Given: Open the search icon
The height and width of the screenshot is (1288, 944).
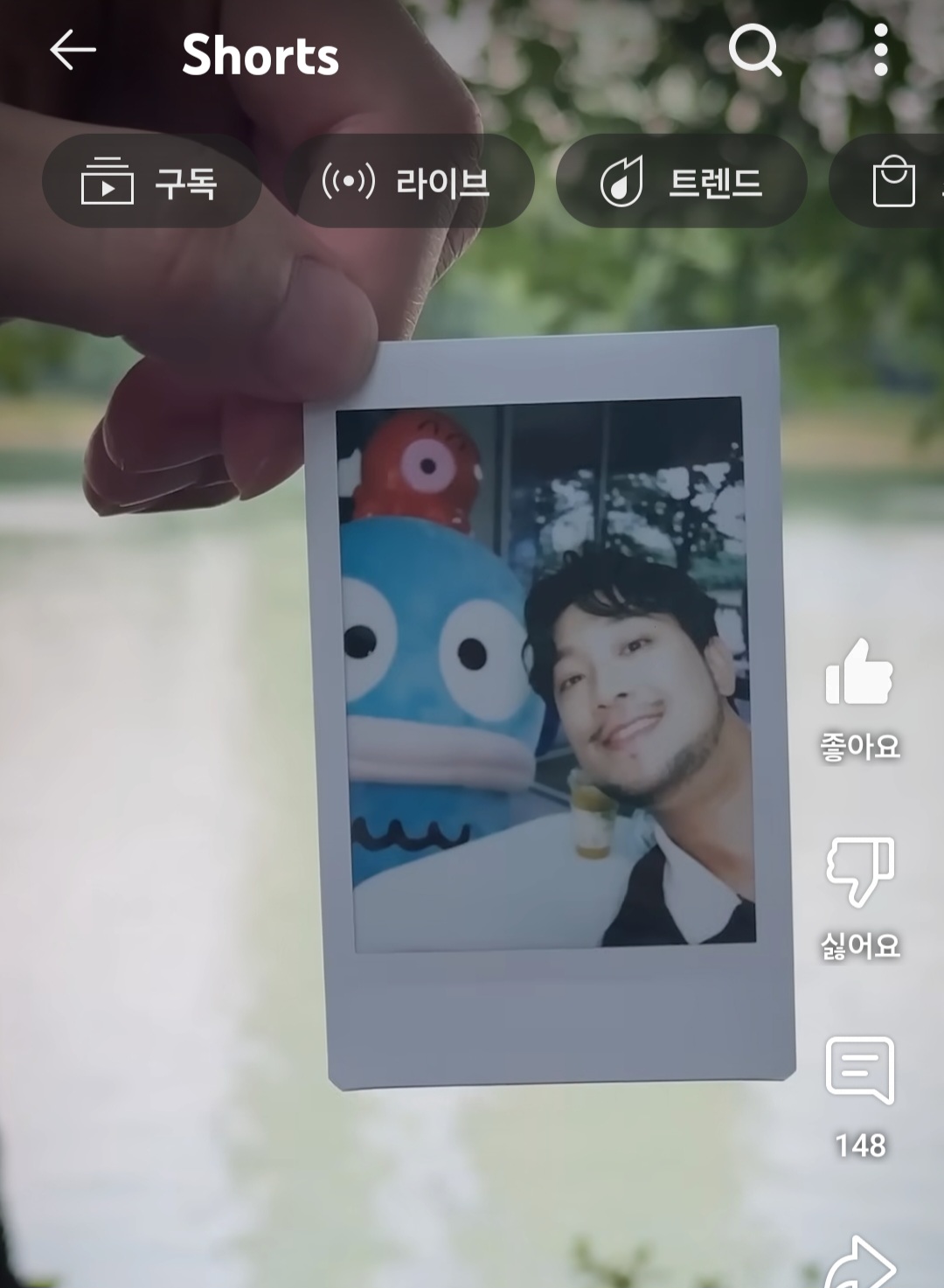Looking at the screenshot, I should (x=755, y=51).
